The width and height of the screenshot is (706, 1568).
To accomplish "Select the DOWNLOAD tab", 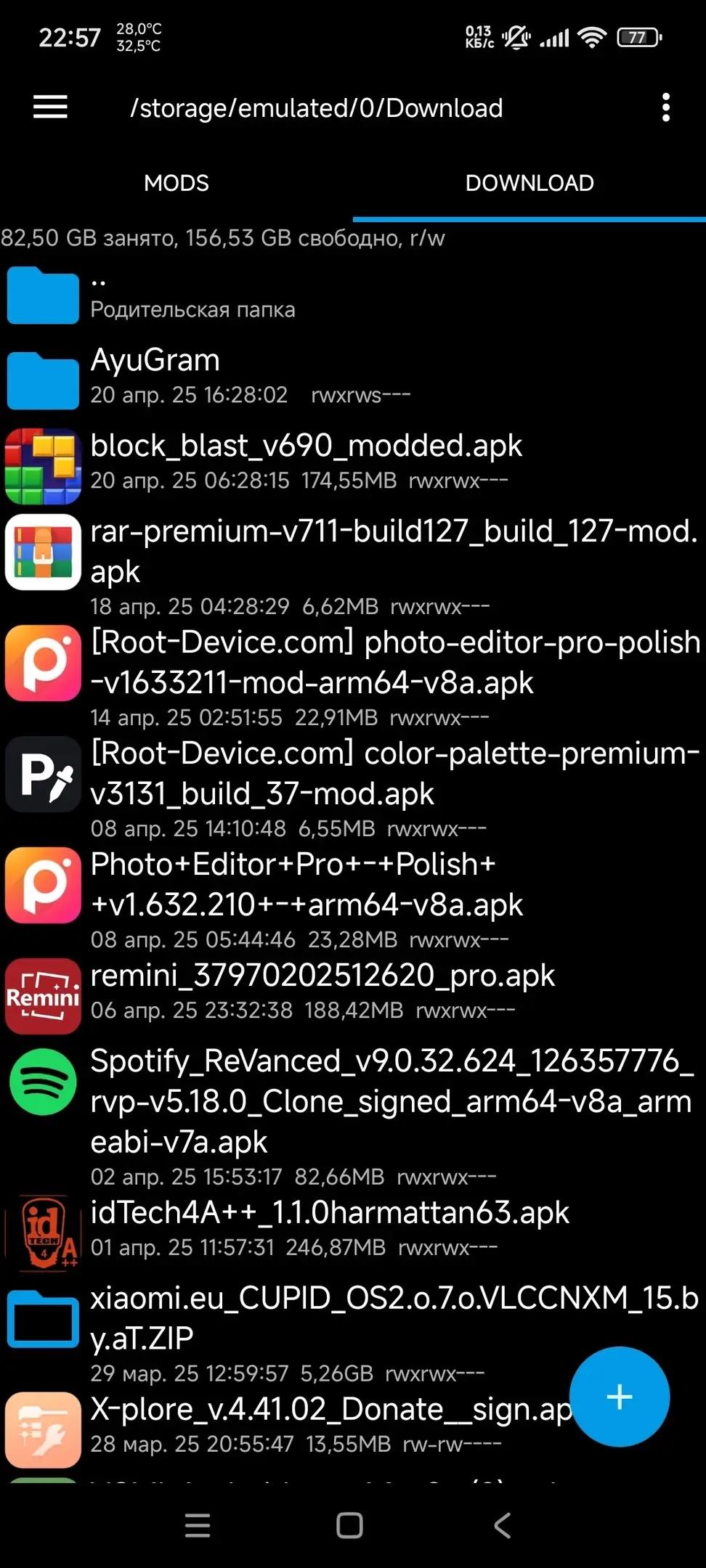I will [x=529, y=183].
